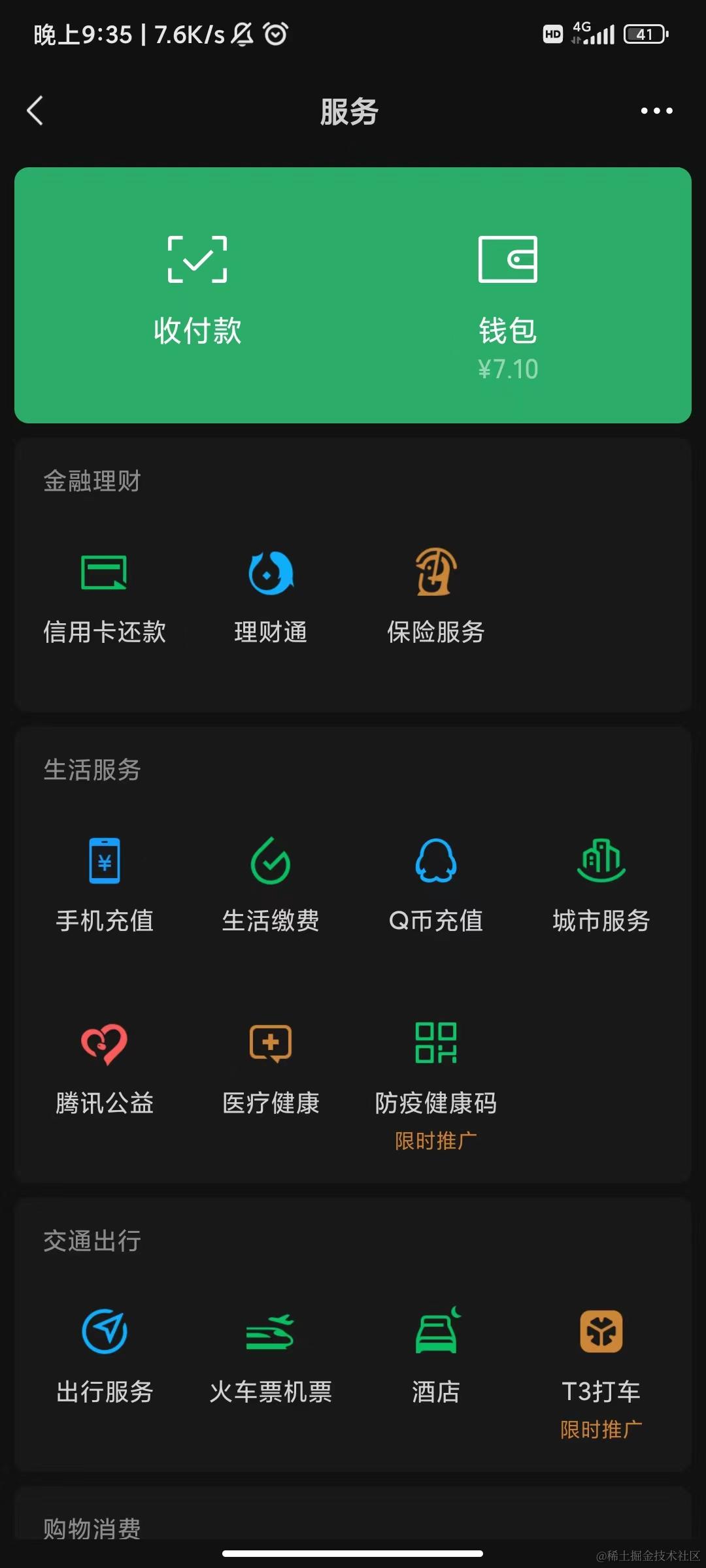Tap 手机充值 mobile top-up
This screenshot has height=1568, width=706.
(x=105, y=884)
